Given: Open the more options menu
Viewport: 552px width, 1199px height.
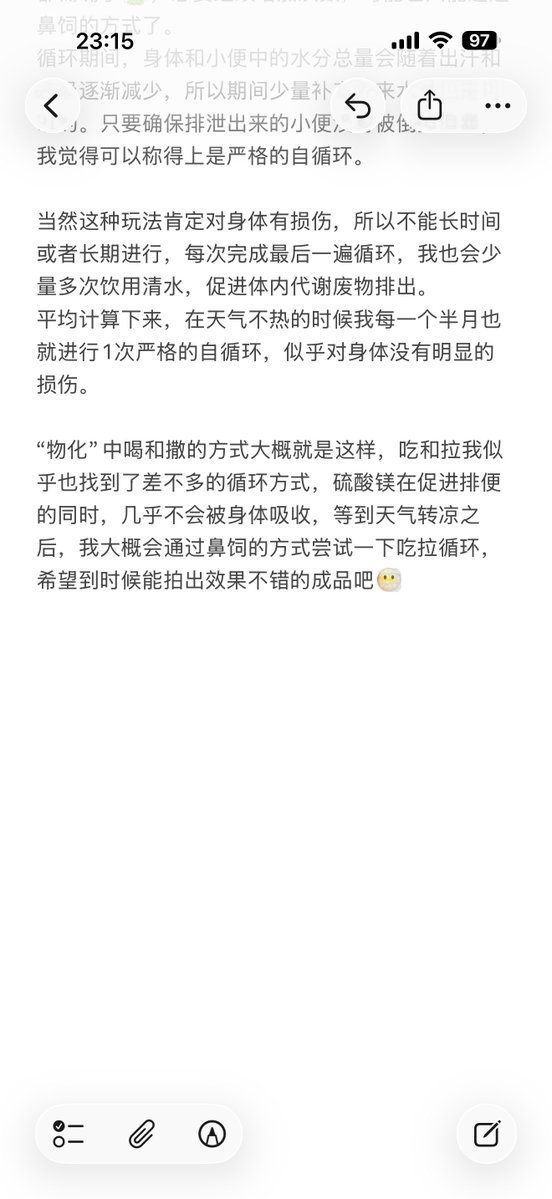Looking at the screenshot, I should pyautogui.click(x=498, y=106).
